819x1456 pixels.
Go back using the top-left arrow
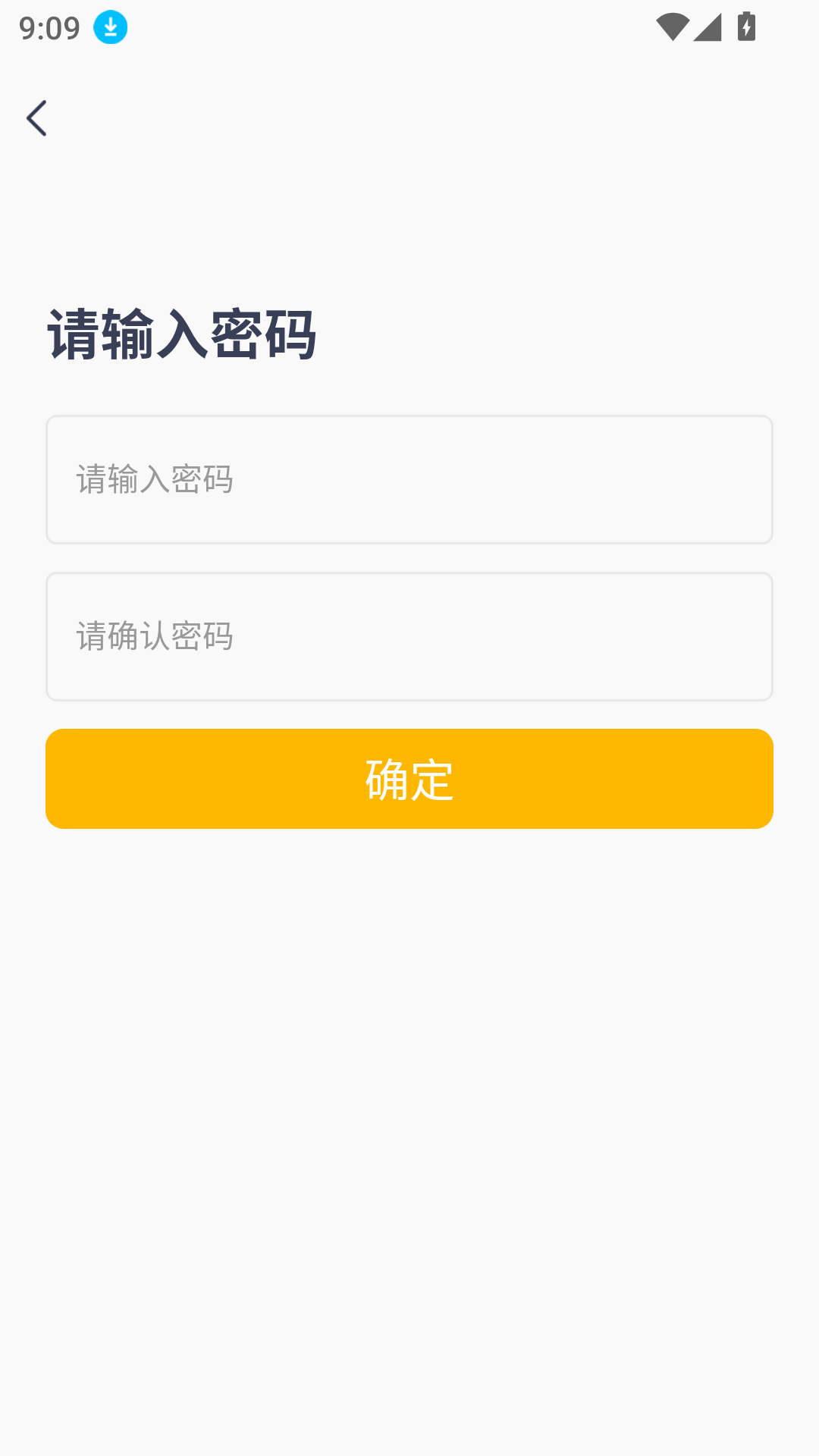[x=36, y=118]
